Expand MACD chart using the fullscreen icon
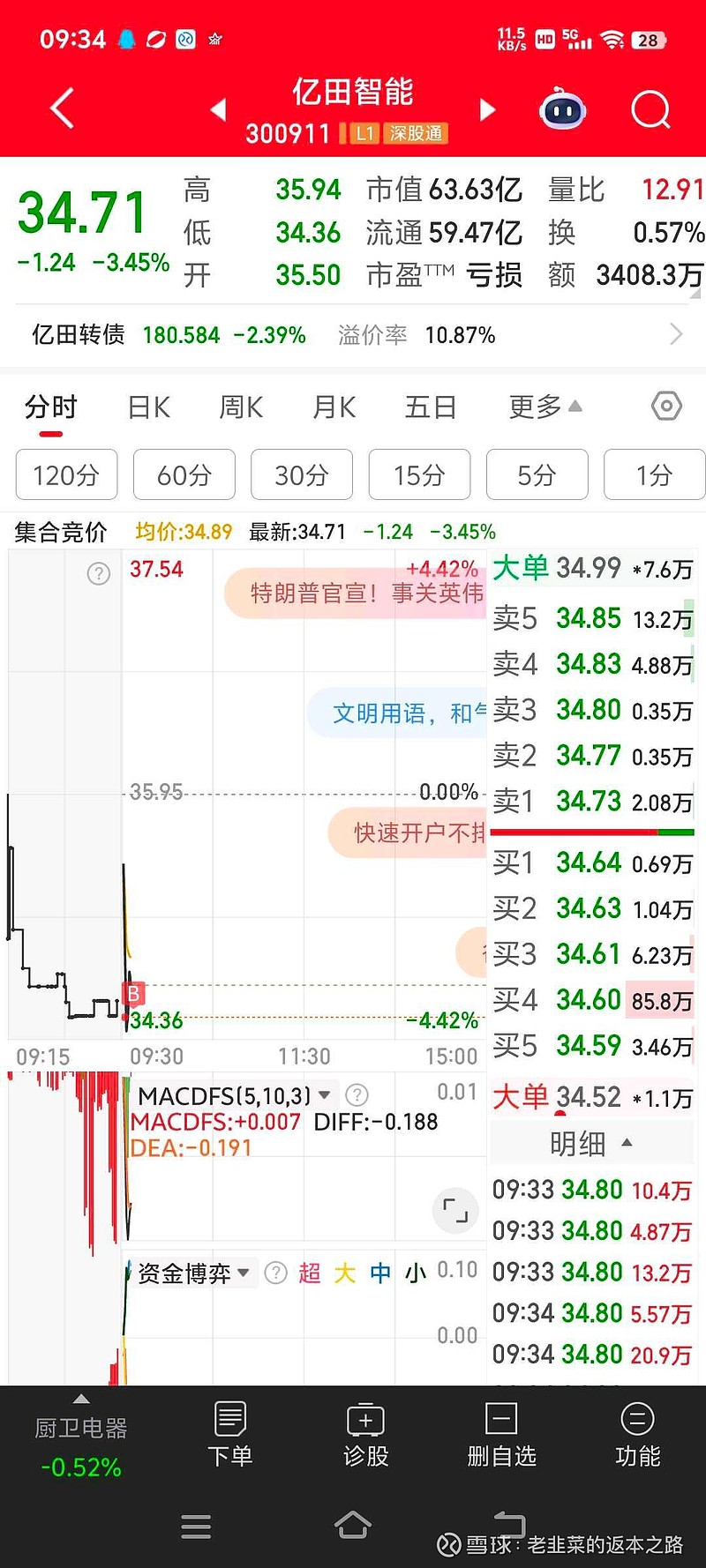Viewport: 706px width, 1568px height. [454, 1210]
